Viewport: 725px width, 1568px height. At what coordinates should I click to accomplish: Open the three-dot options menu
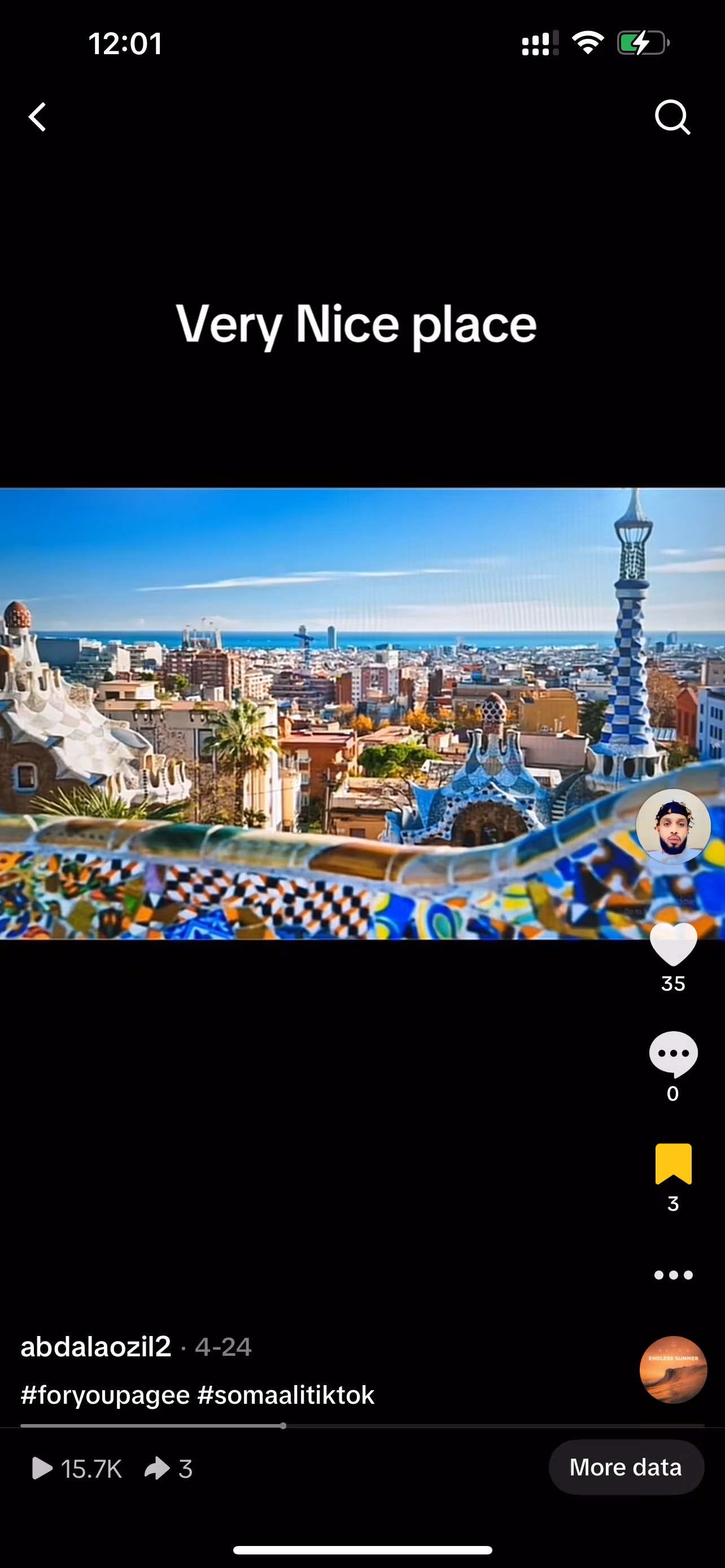click(x=673, y=1275)
